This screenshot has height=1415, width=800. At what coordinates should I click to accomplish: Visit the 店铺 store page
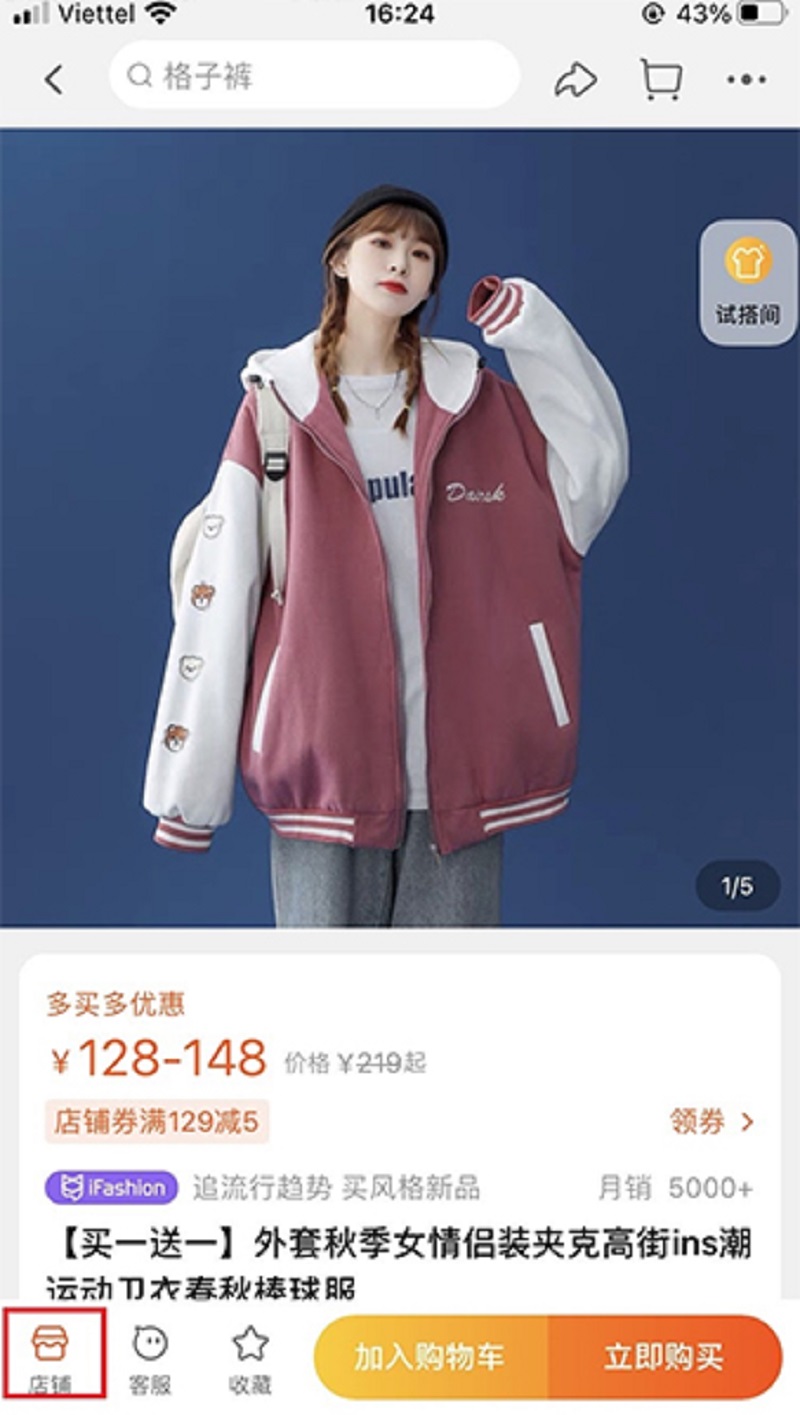pos(50,1355)
